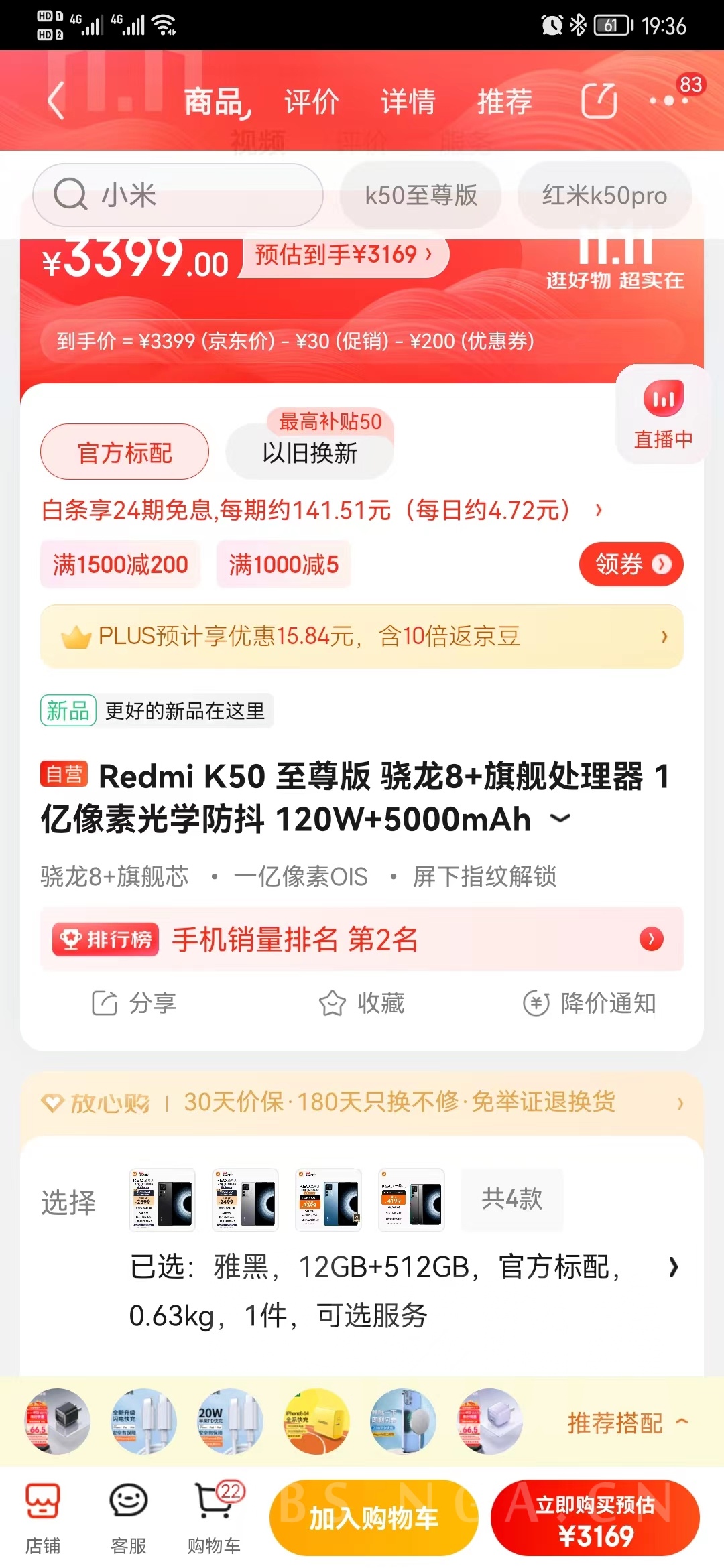Tap the back arrow at top left
Viewport: 724px width, 1568px height.
[56, 101]
